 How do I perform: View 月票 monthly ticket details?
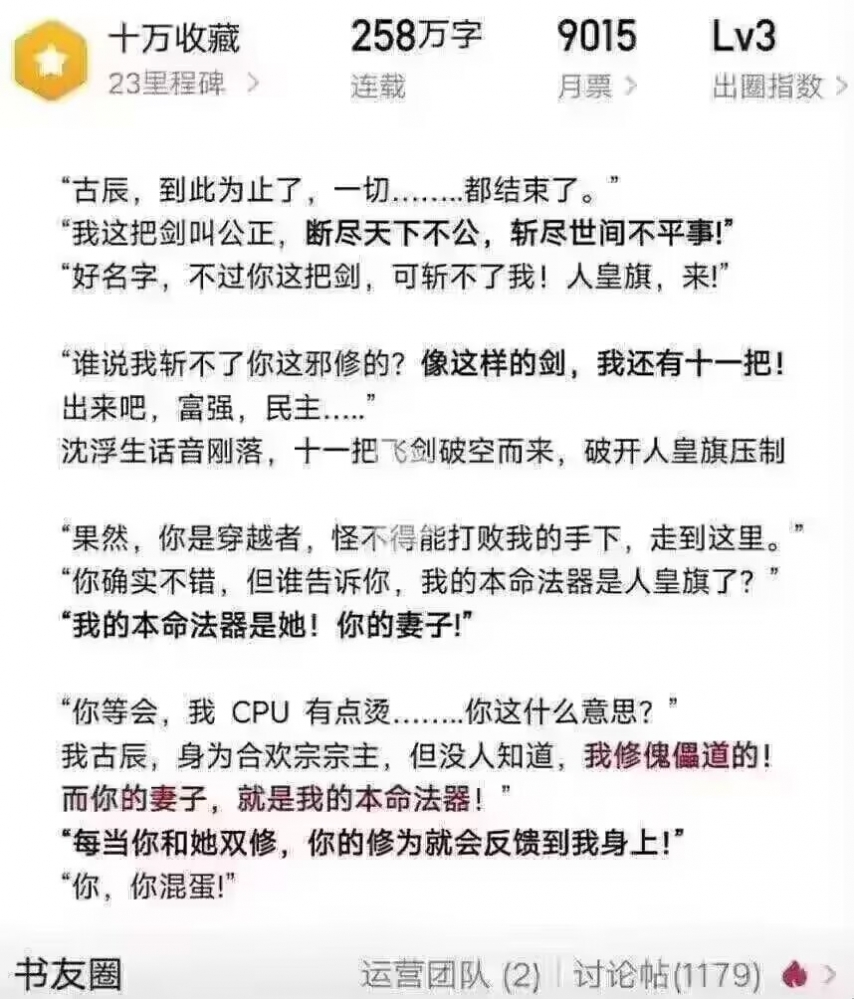[x=597, y=86]
